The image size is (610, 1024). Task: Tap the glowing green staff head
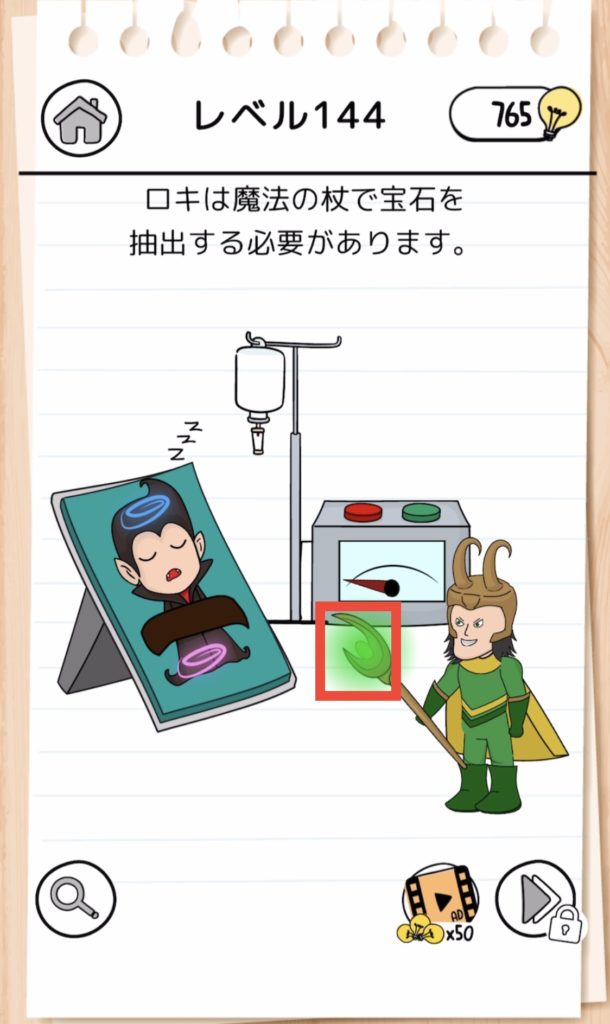point(358,652)
